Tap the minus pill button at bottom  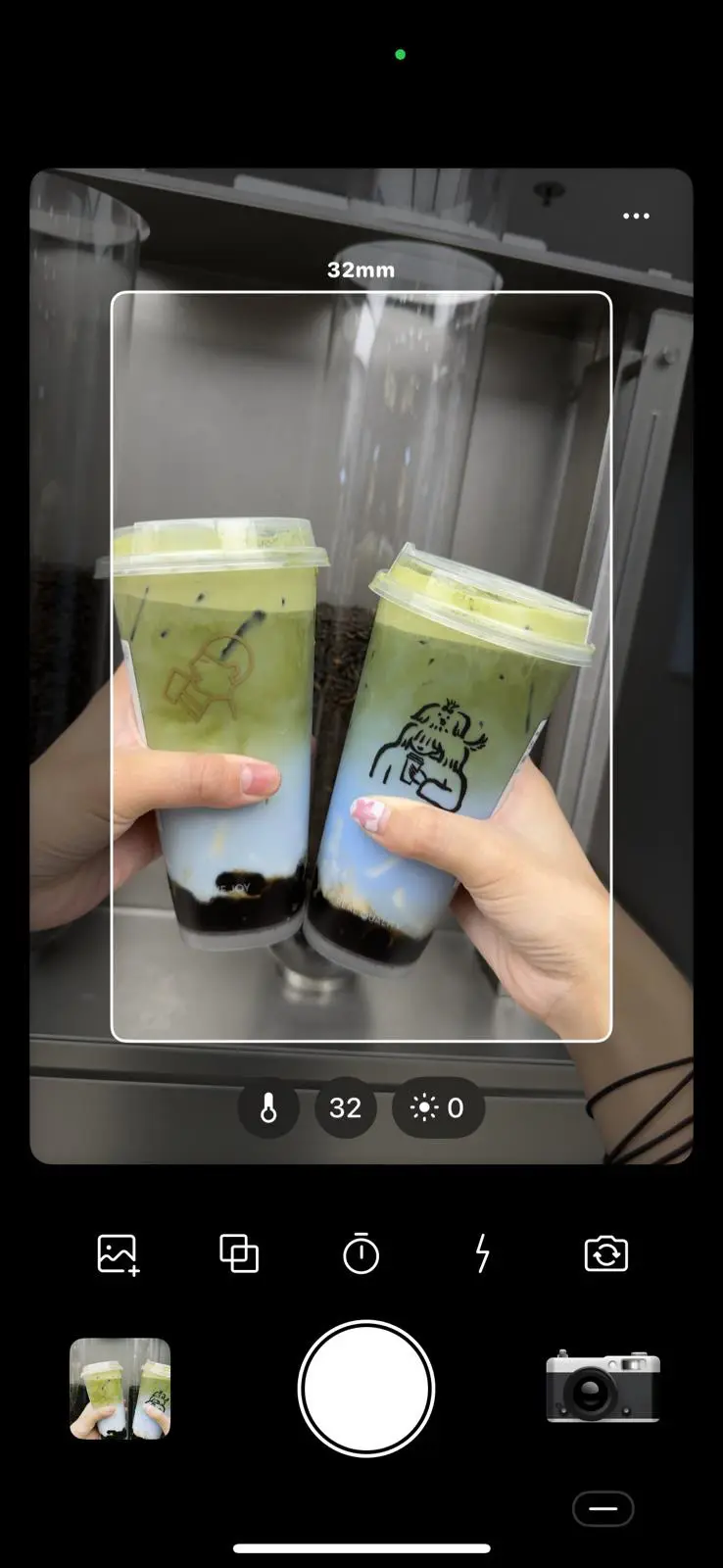[602, 1509]
